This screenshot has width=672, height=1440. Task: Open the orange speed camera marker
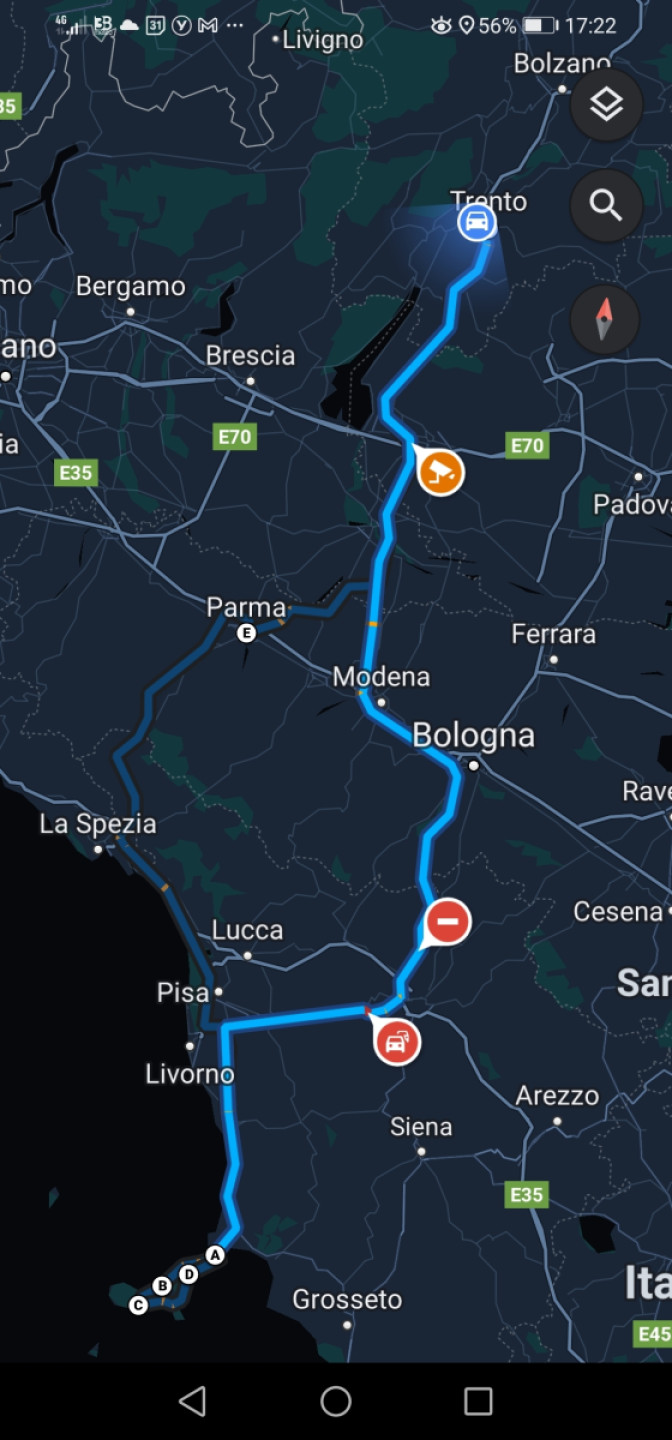[x=440, y=471]
